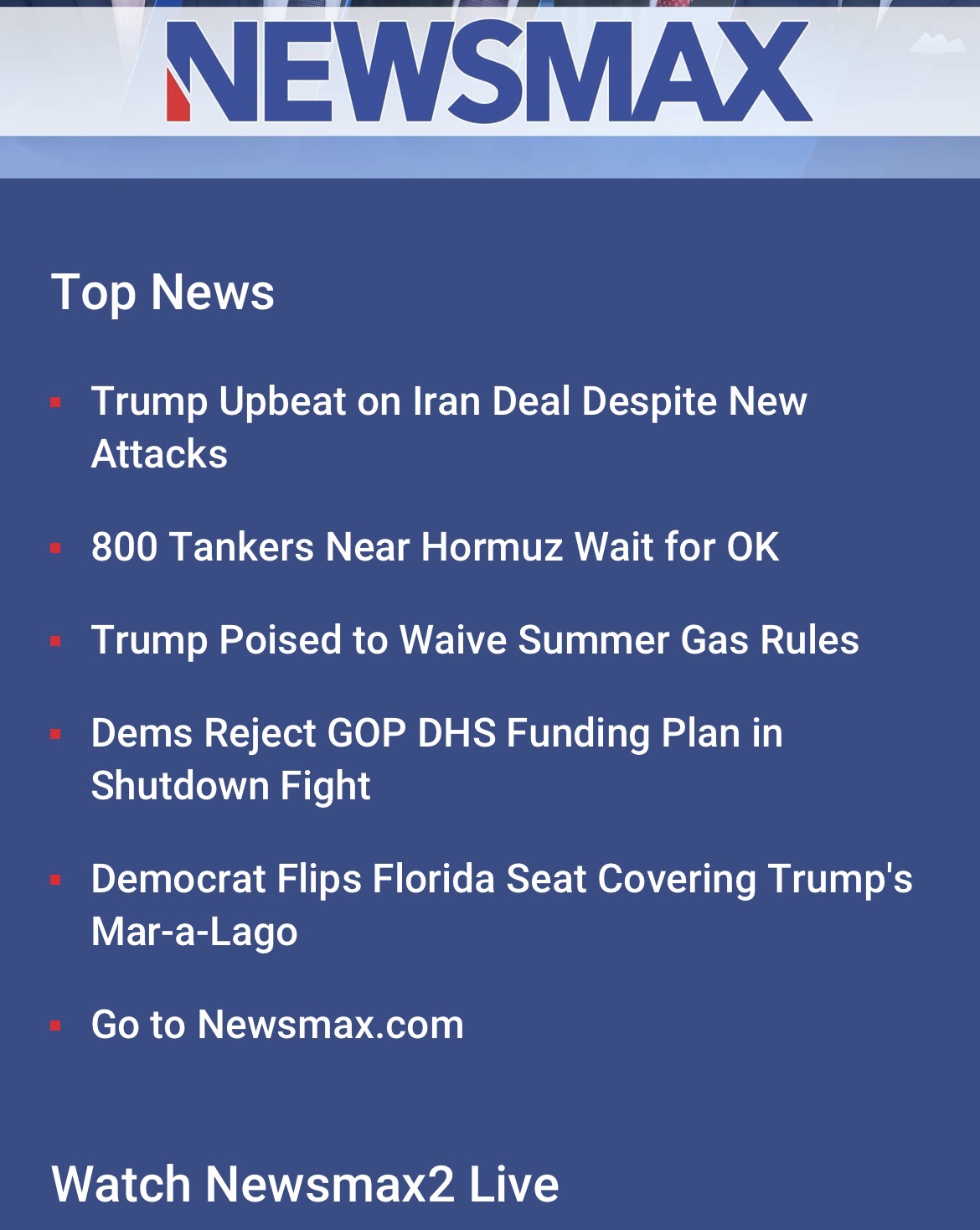Open Democrat Flips Florida Seat story
This screenshot has height=1230, width=980.
pos(501,880)
